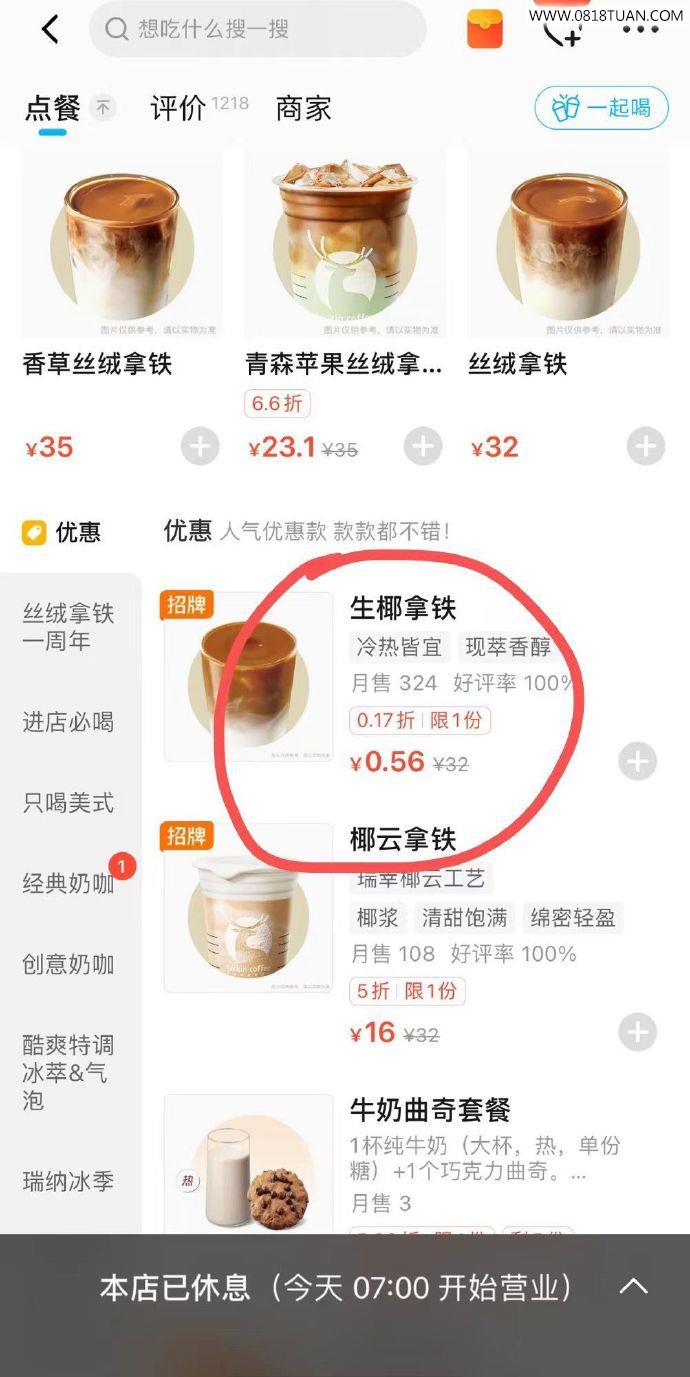Image resolution: width=690 pixels, height=1377 pixels.
Task: Select the 经典奶咖 category
Action: [70, 884]
